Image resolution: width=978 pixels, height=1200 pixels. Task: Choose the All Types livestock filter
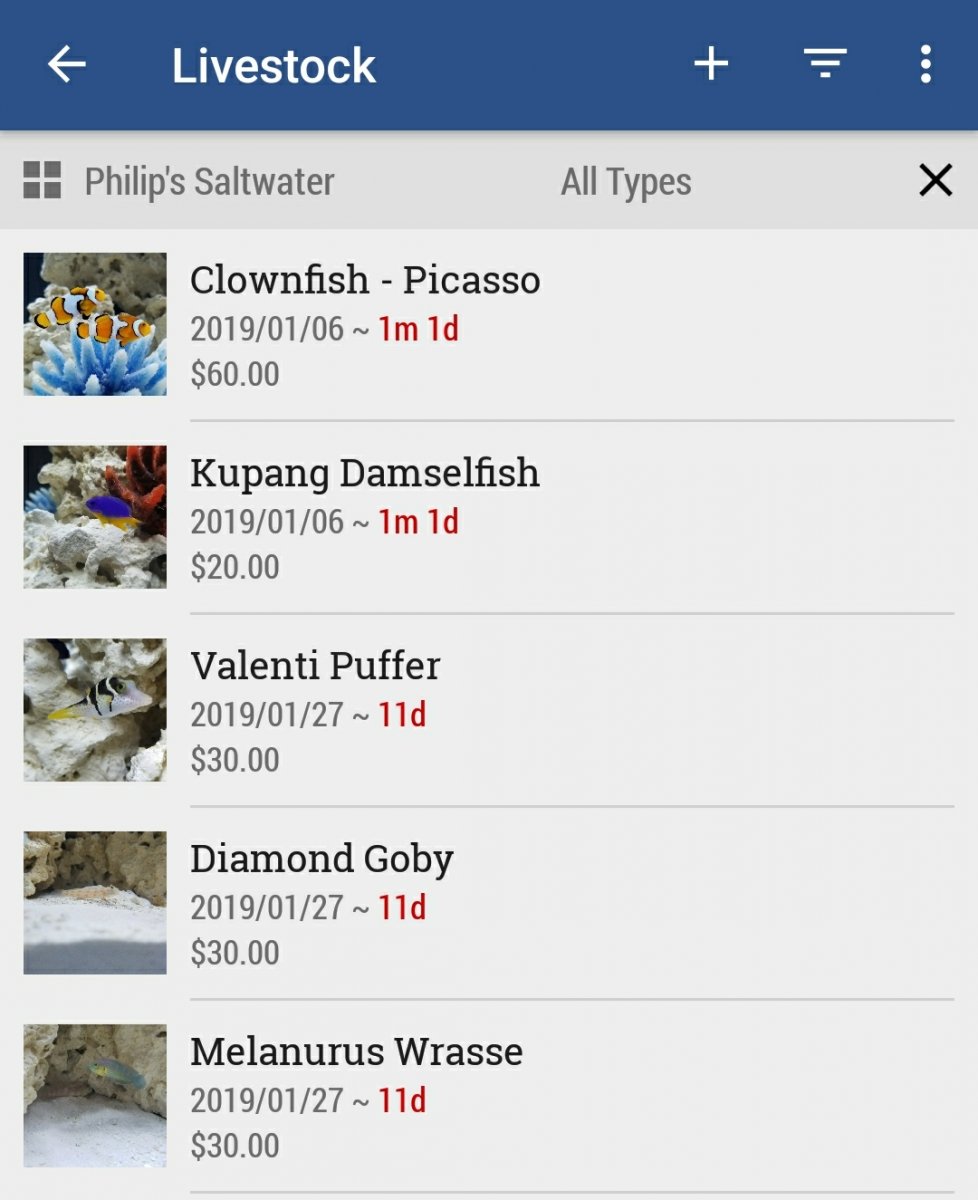click(626, 182)
